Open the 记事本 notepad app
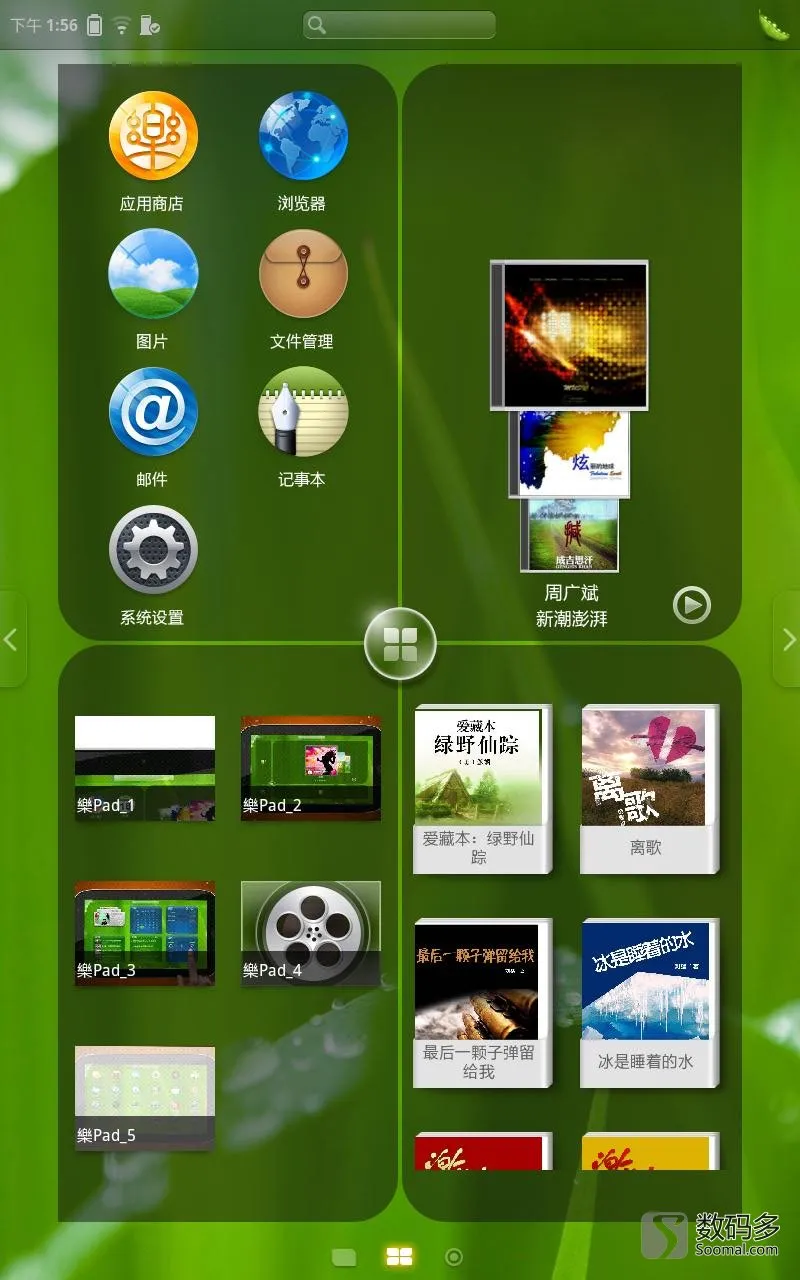The image size is (800, 1280). click(303, 412)
